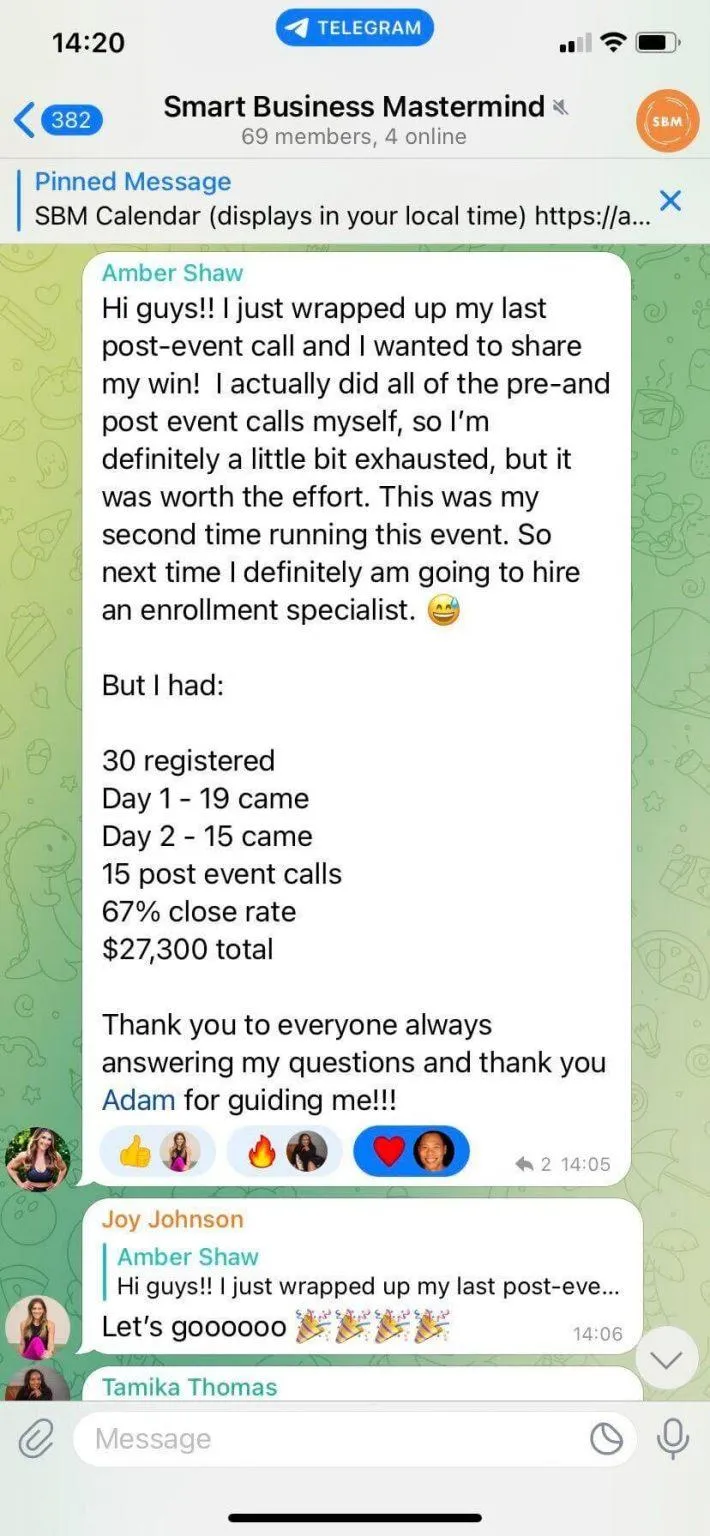Open Joy Johnson's profile avatar
This screenshot has width=710, height=1536.
(x=38, y=1328)
